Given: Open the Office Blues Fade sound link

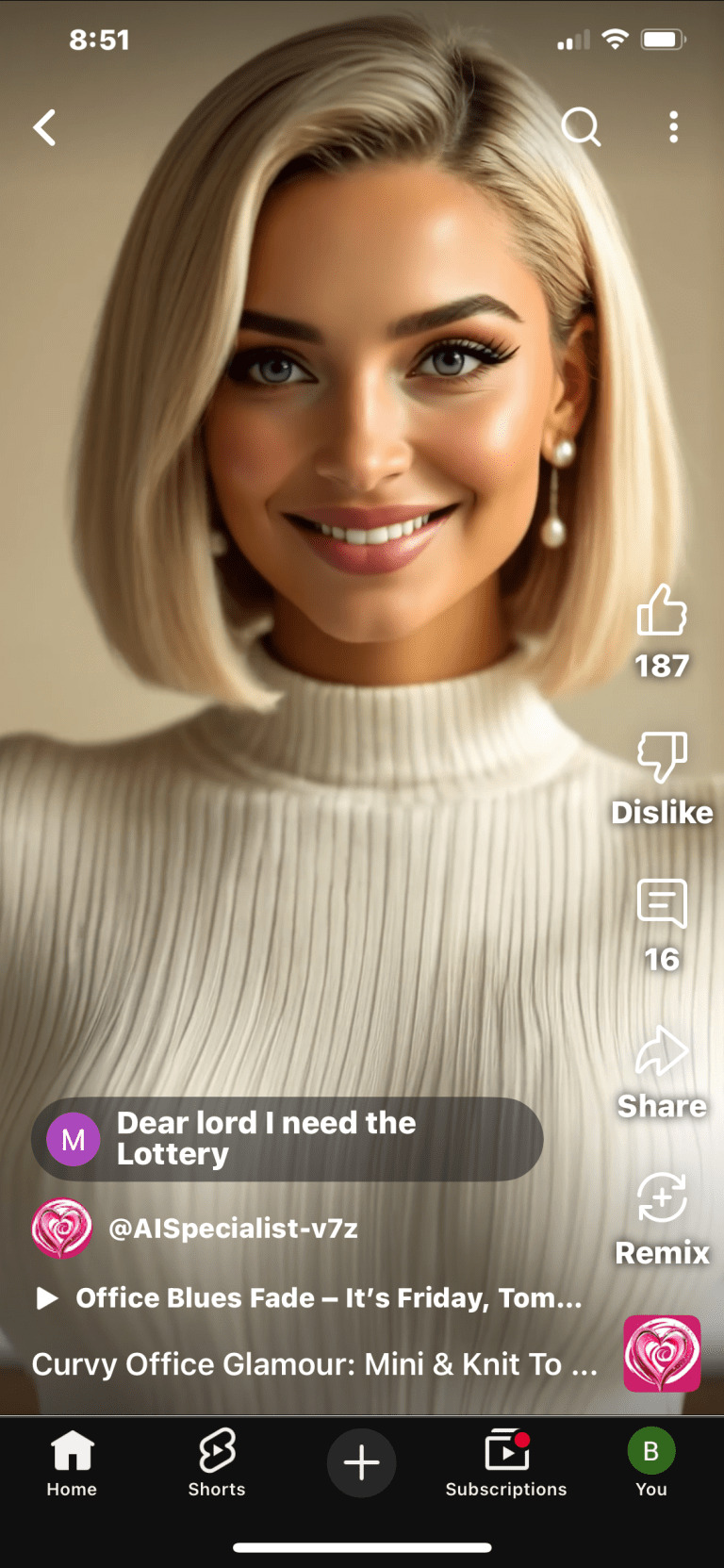Looking at the screenshot, I should coord(328,1298).
